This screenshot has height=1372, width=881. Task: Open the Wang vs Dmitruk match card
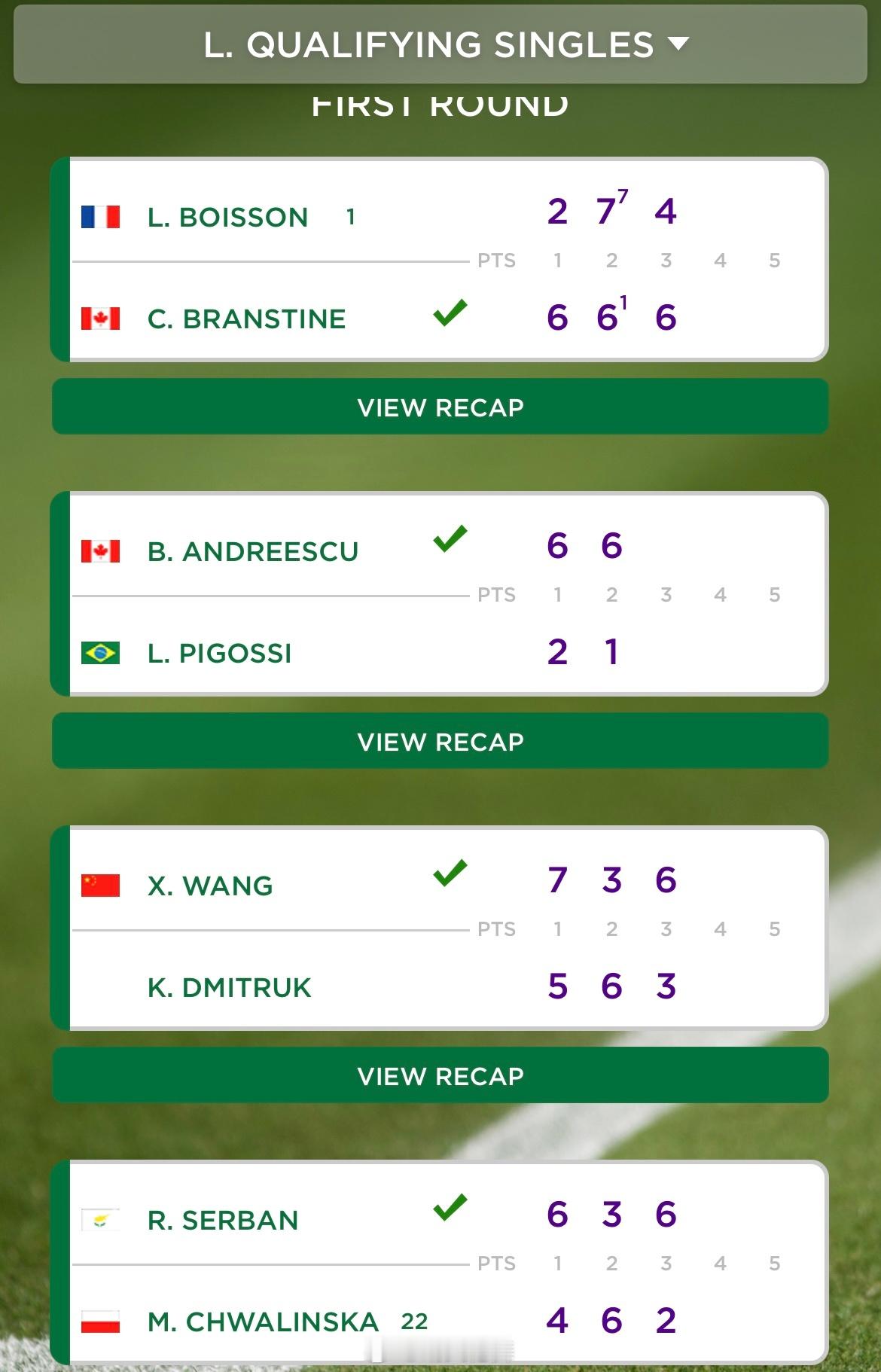440,928
